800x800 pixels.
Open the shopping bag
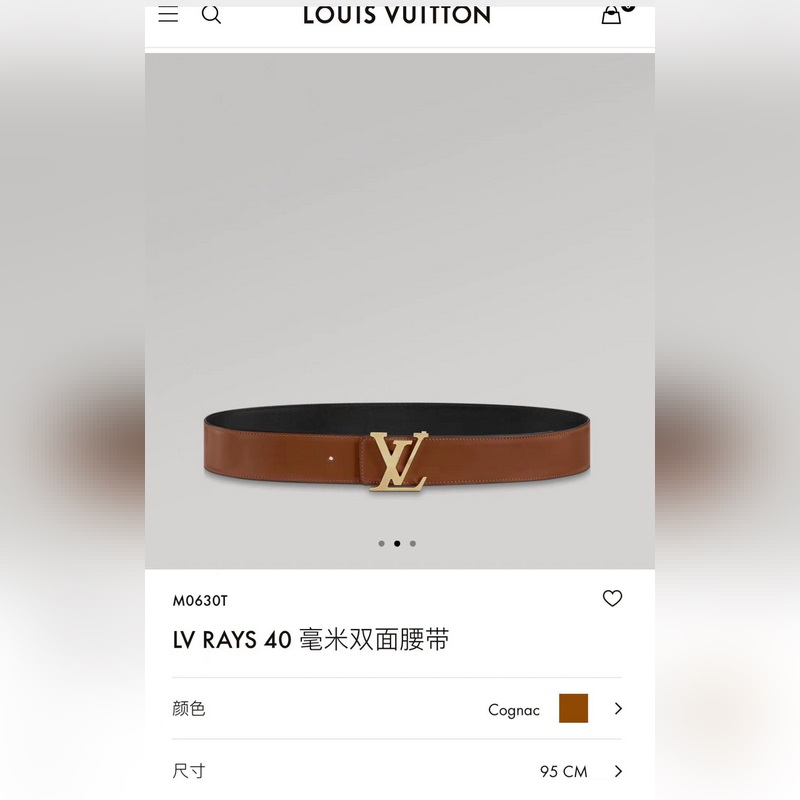tap(612, 14)
